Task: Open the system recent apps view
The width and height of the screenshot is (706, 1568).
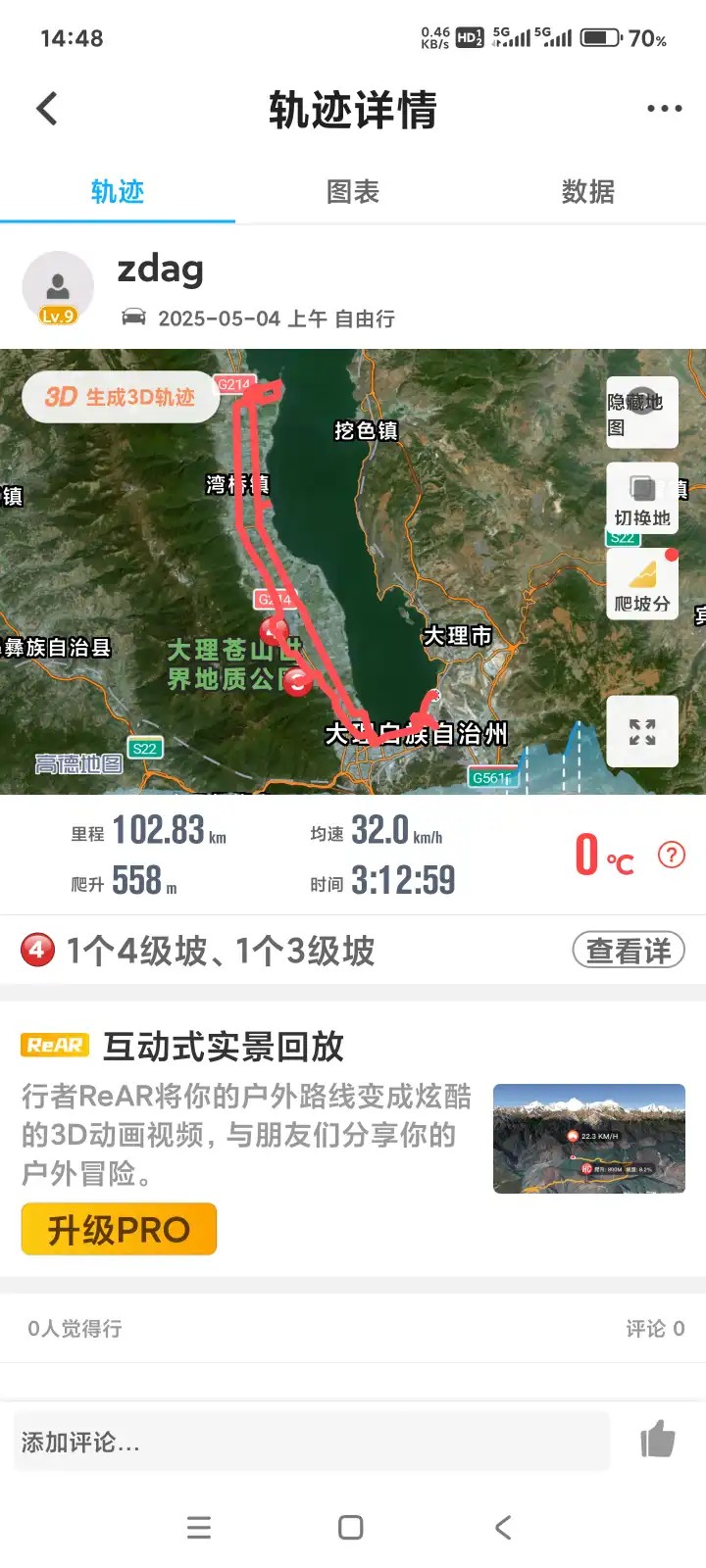Action: coord(199,1527)
